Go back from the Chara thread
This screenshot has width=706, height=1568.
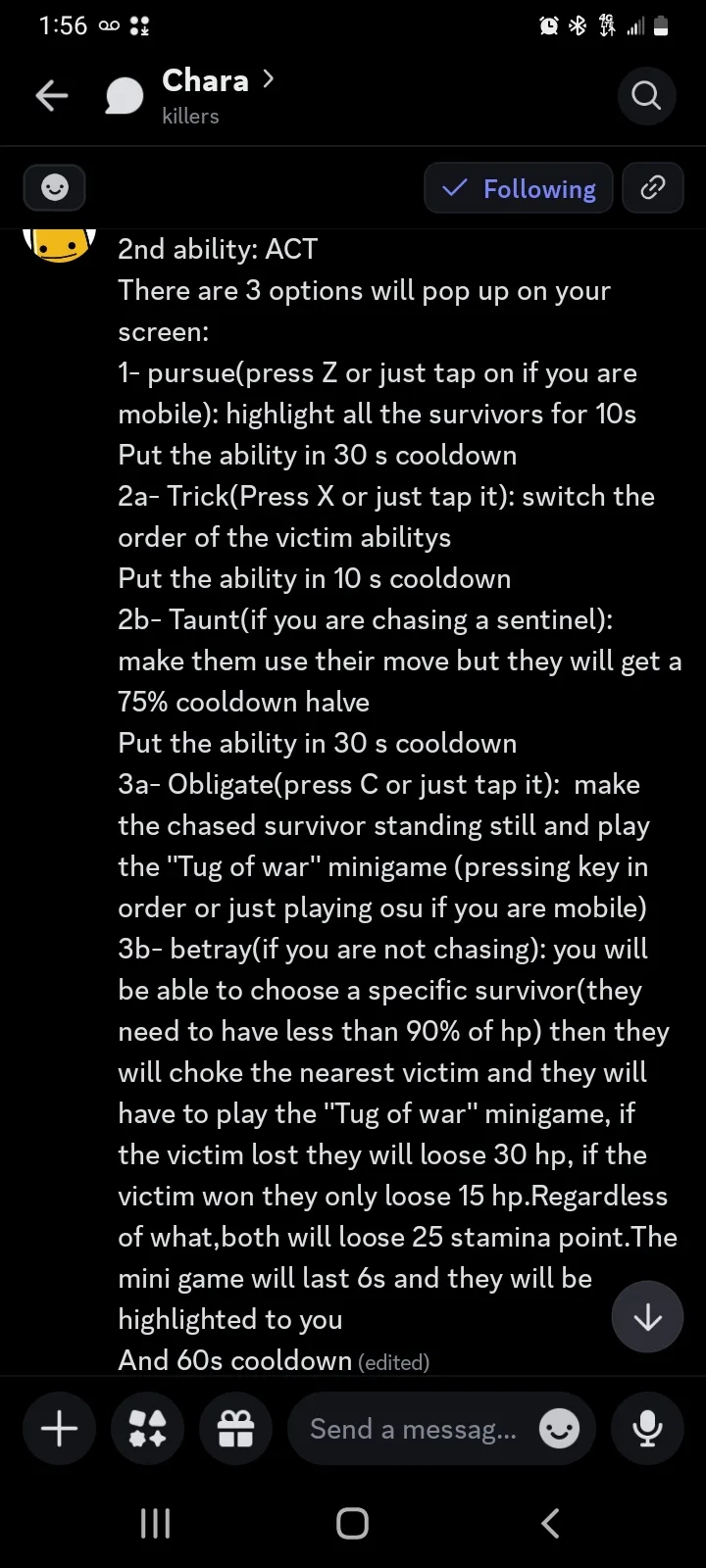(x=52, y=96)
